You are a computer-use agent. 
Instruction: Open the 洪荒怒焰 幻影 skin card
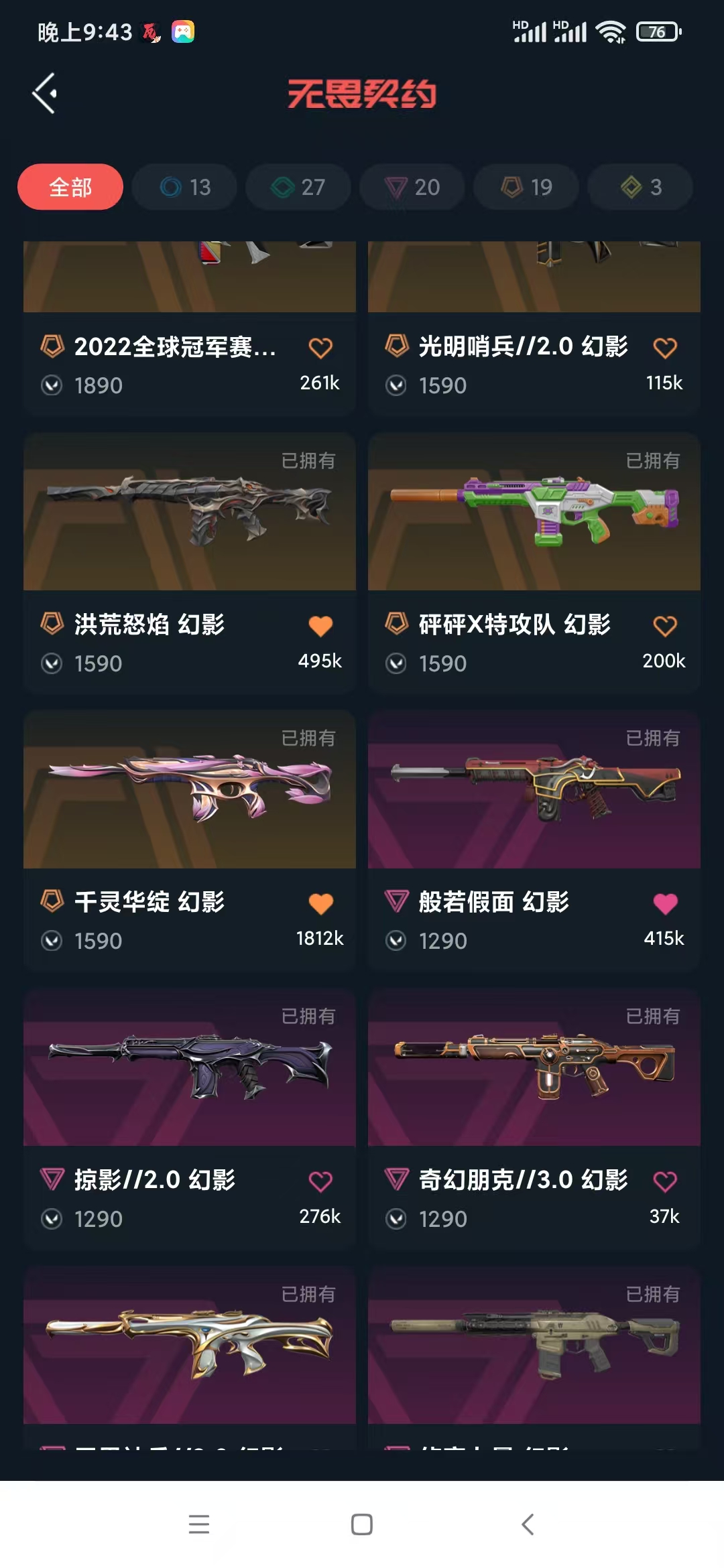click(x=190, y=562)
